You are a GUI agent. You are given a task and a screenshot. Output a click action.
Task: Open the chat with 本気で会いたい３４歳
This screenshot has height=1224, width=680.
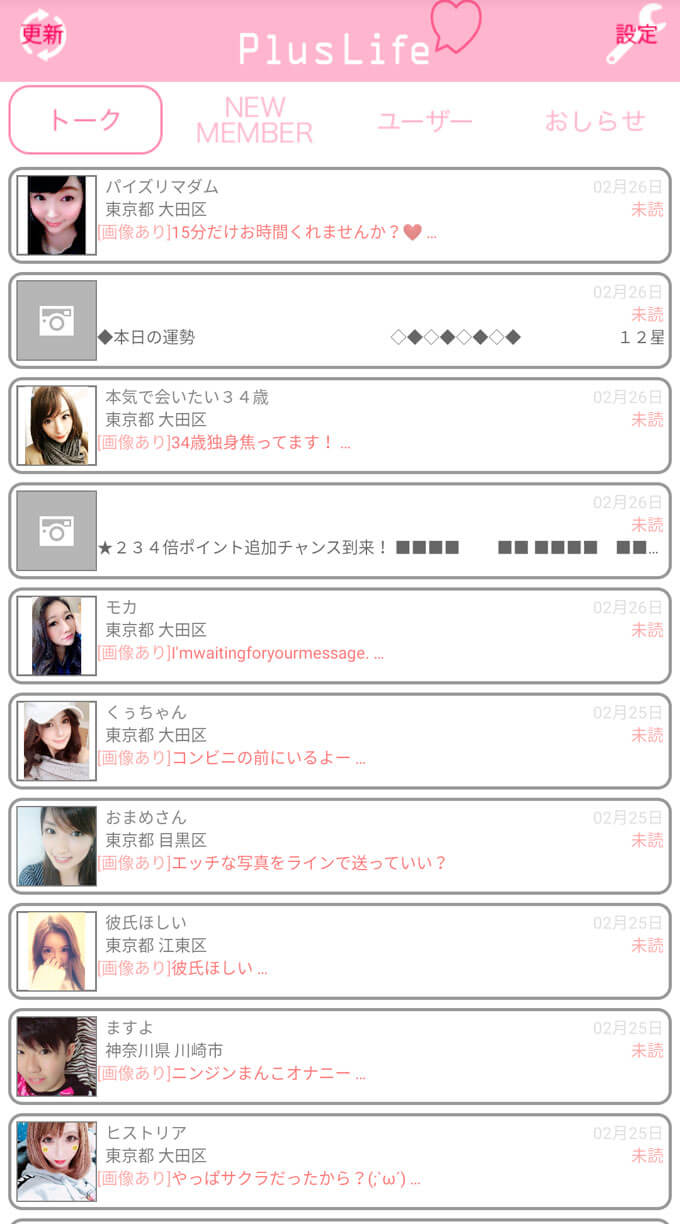click(x=340, y=425)
